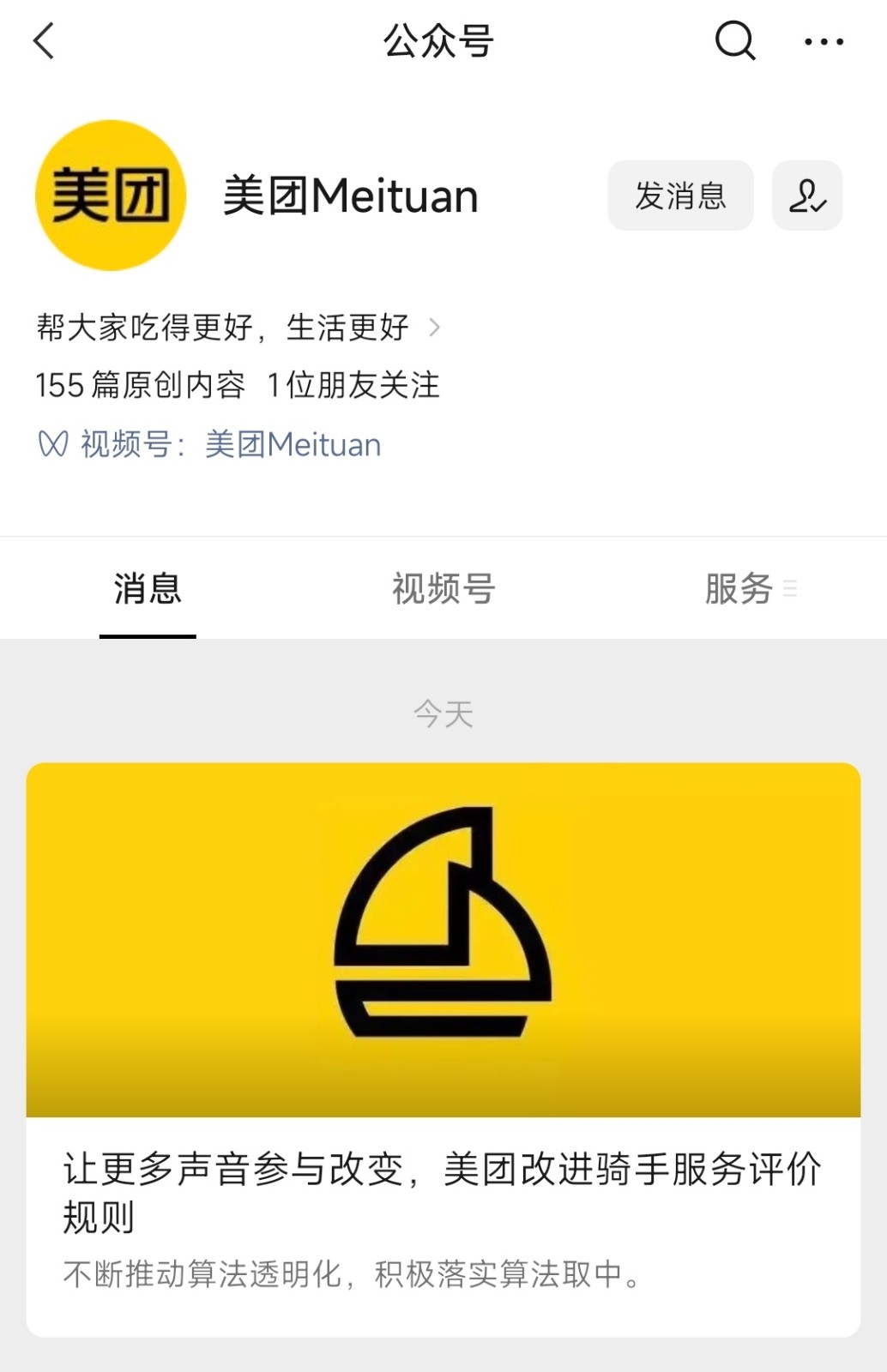Select the 消息 tab
The image size is (887, 1372).
(148, 587)
